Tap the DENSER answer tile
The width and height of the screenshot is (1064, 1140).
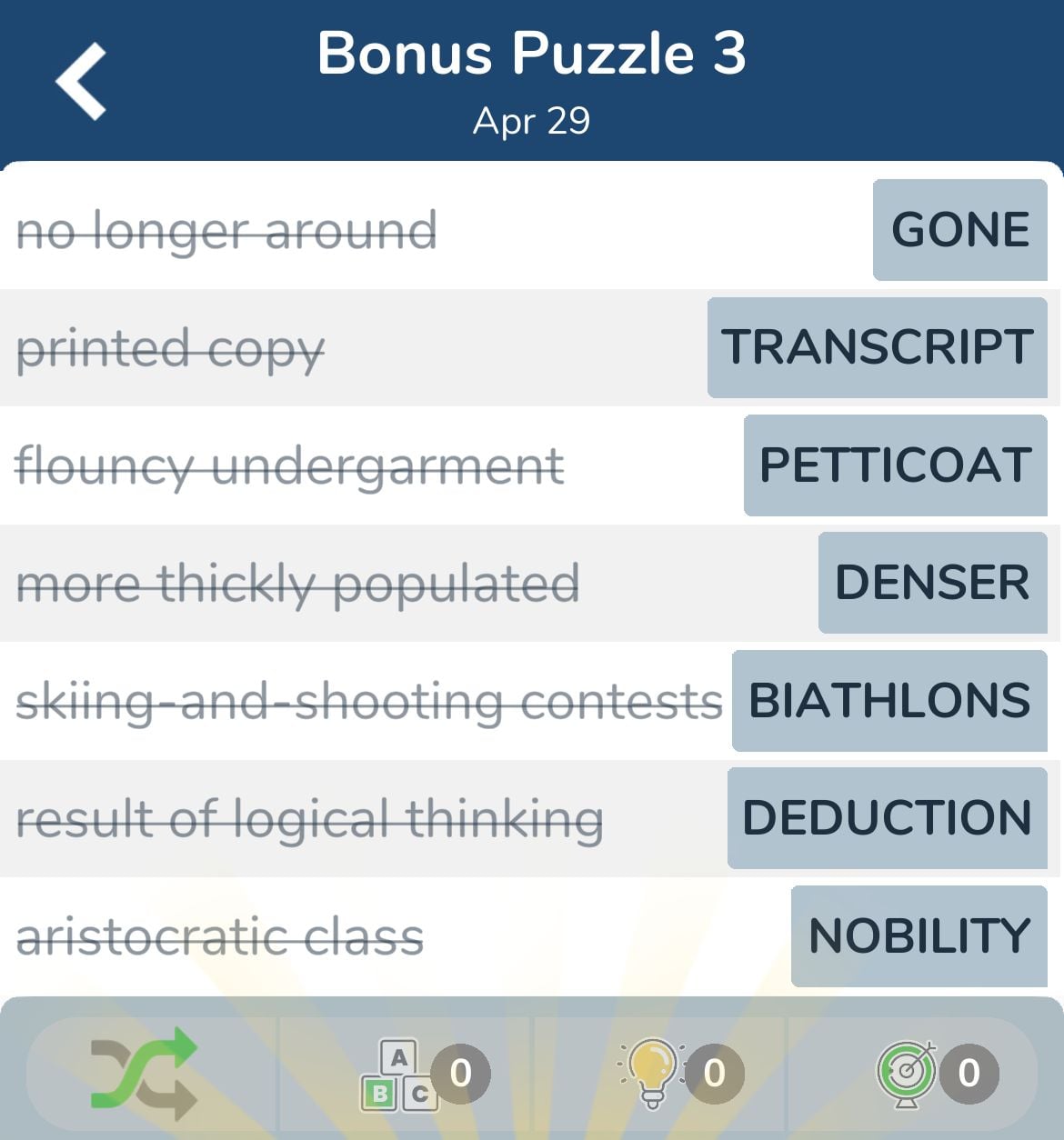(931, 582)
